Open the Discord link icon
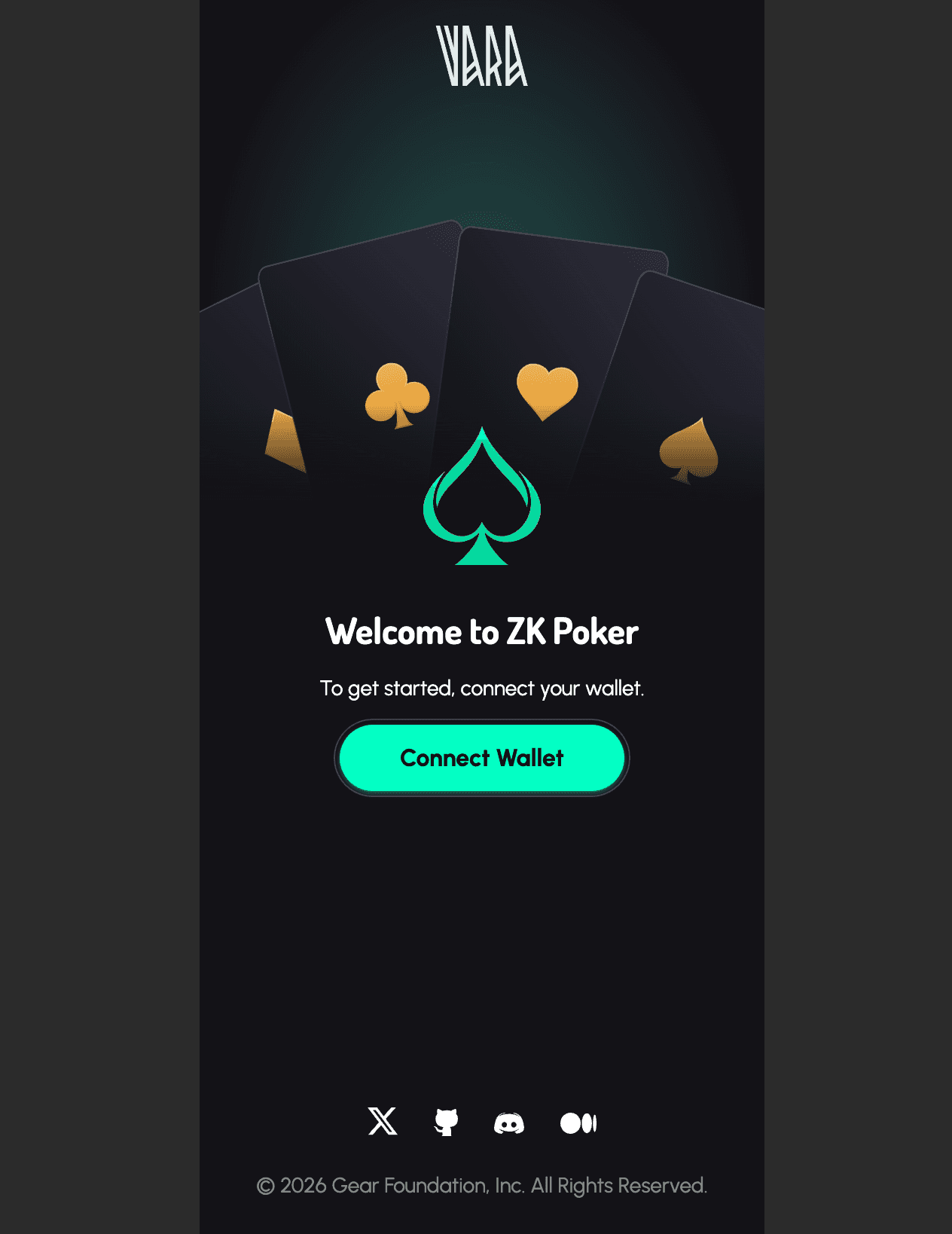 click(x=509, y=1123)
